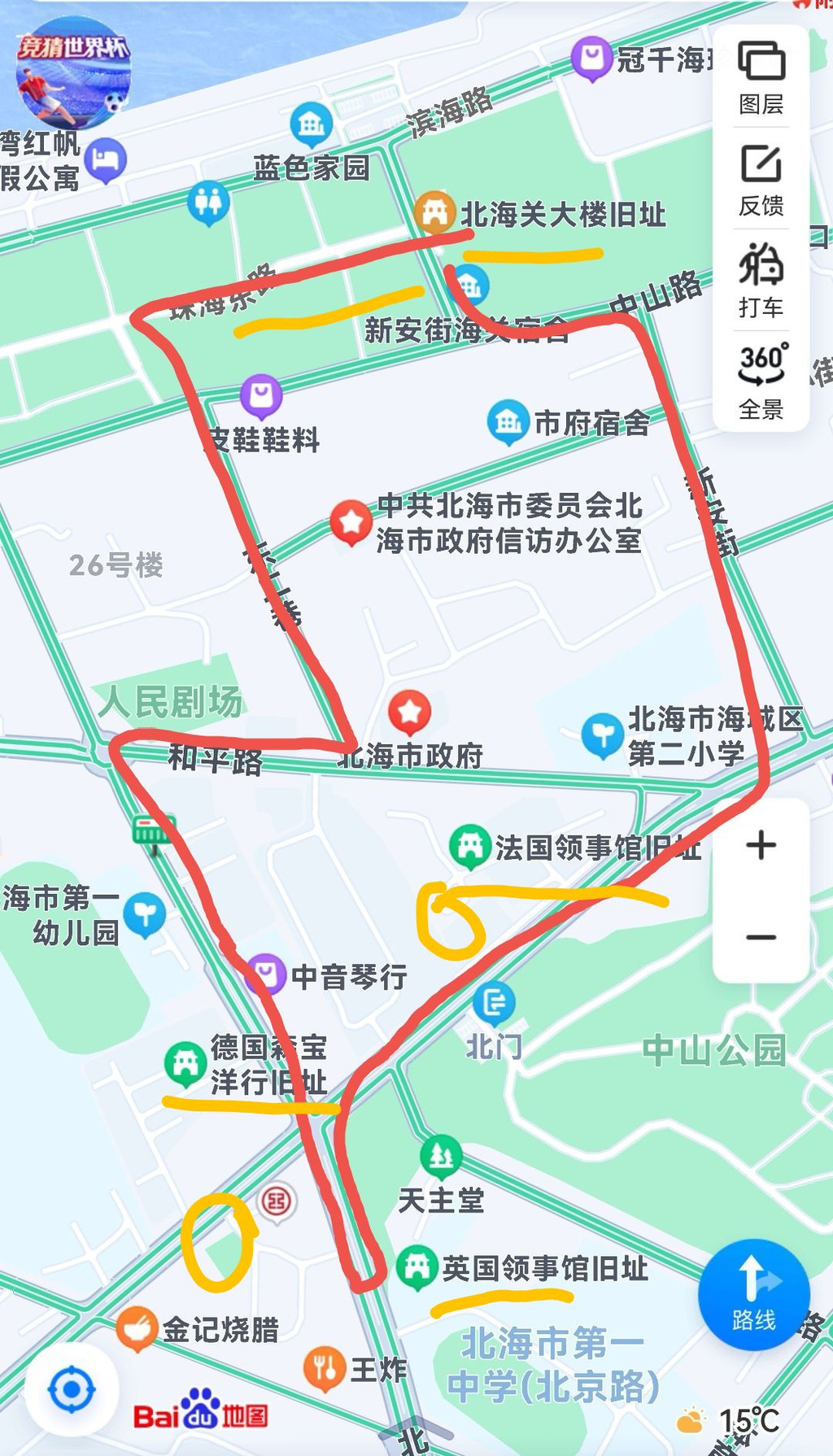This screenshot has width=833, height=1456.
Task: Open the 反馈 feedback option
Action: tap(761, 181)
